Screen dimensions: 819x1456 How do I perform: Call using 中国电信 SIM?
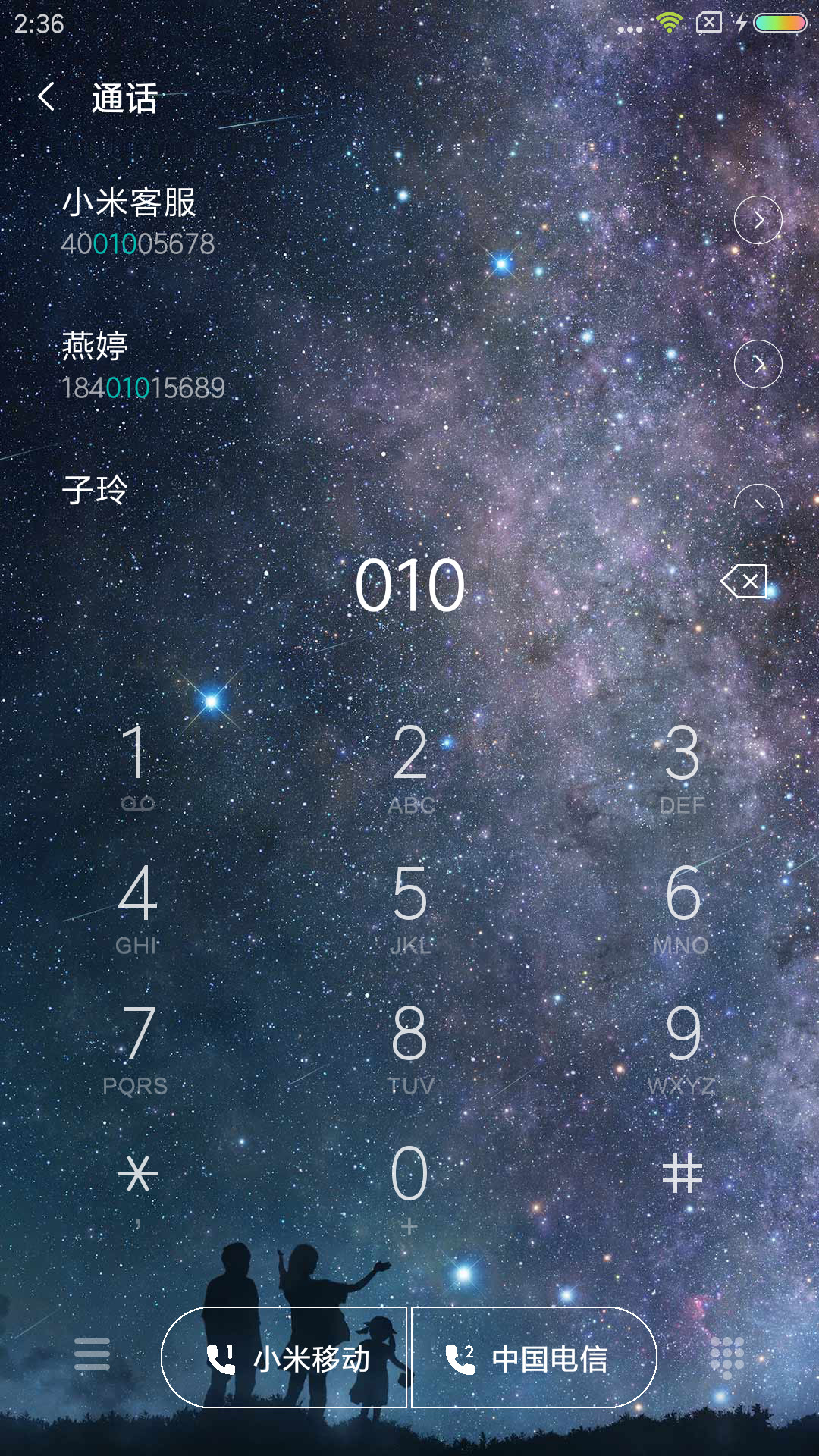(x=534, y=1357)
